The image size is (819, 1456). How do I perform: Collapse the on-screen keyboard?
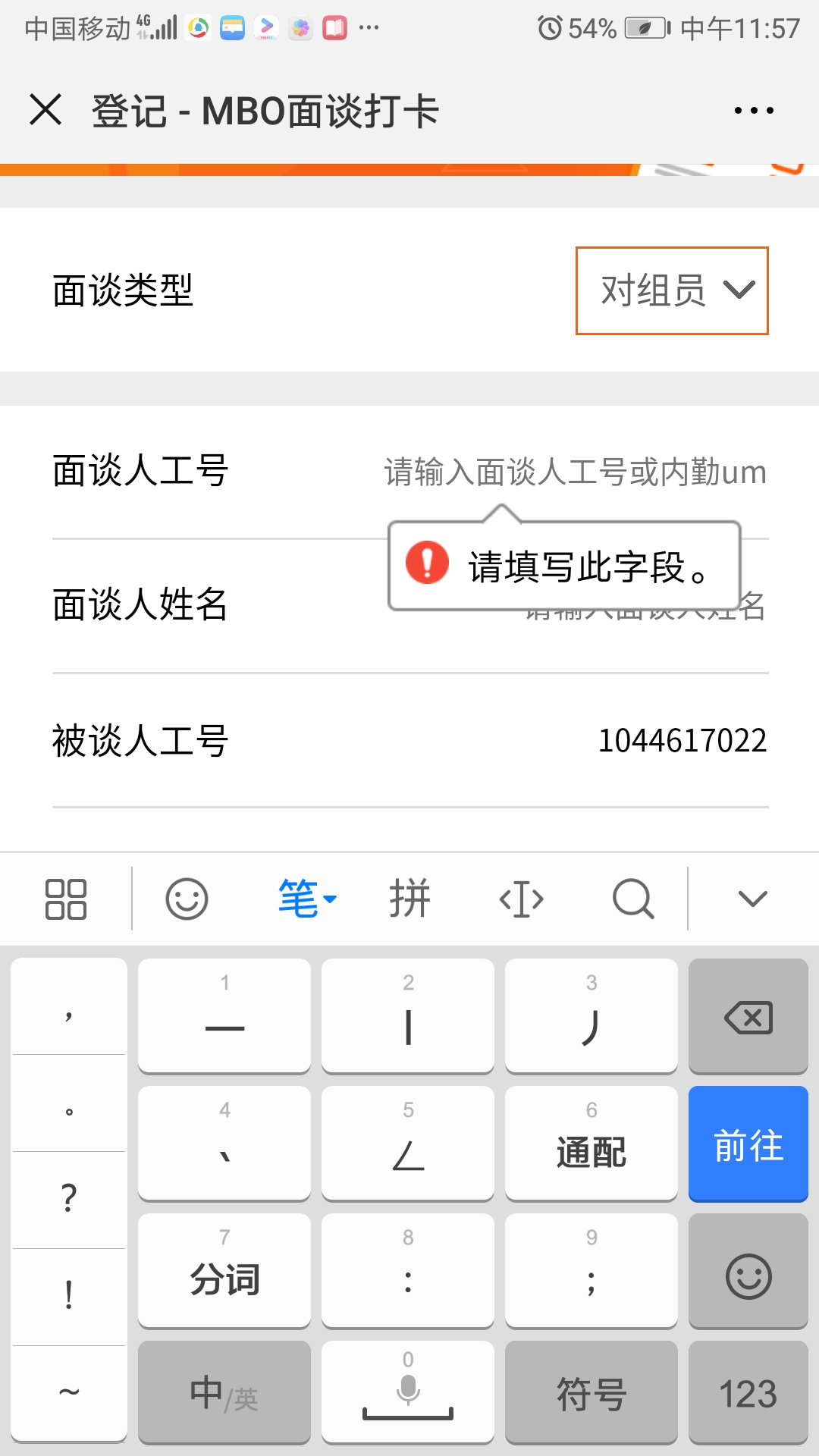[752, 899]
